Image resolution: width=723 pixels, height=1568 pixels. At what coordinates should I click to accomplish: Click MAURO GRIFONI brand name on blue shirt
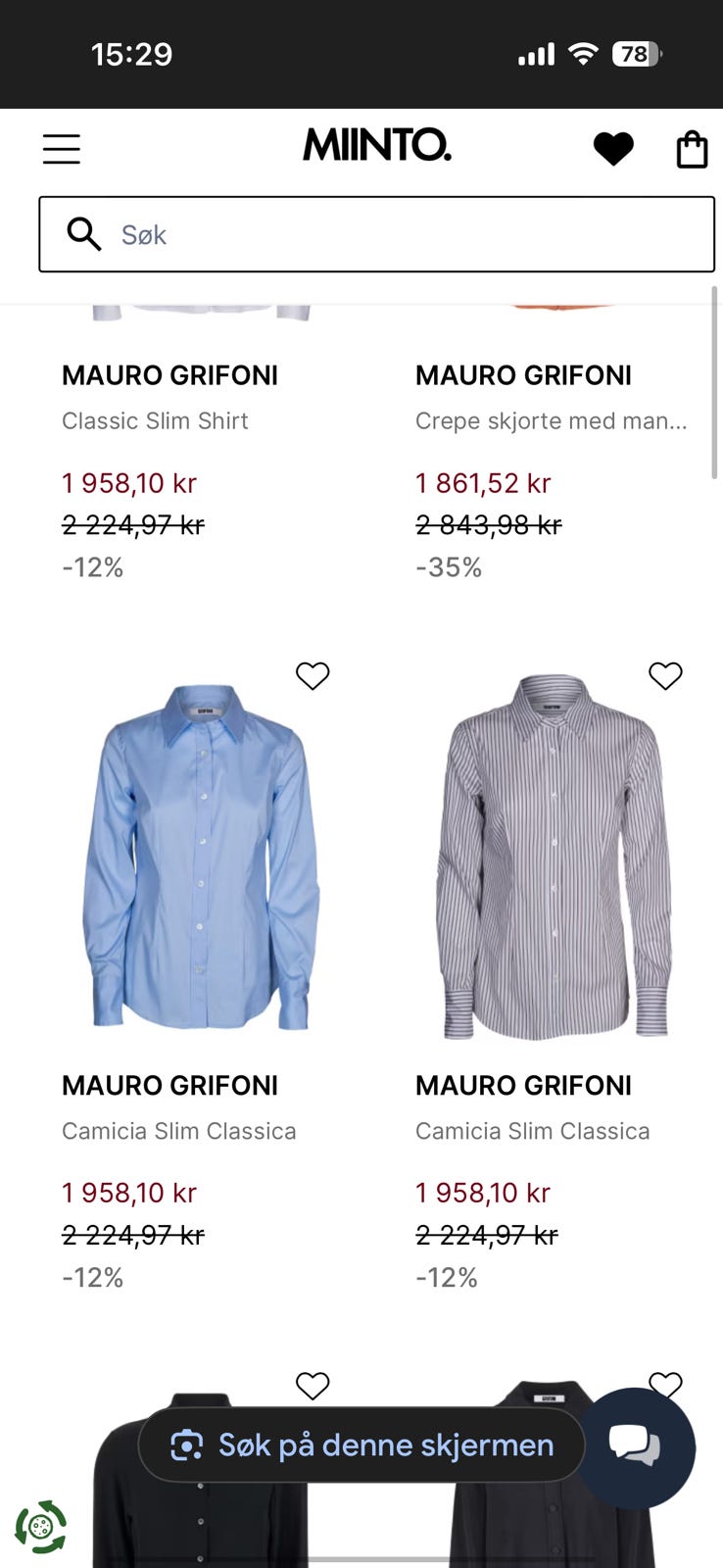[x=170, y=1085]
